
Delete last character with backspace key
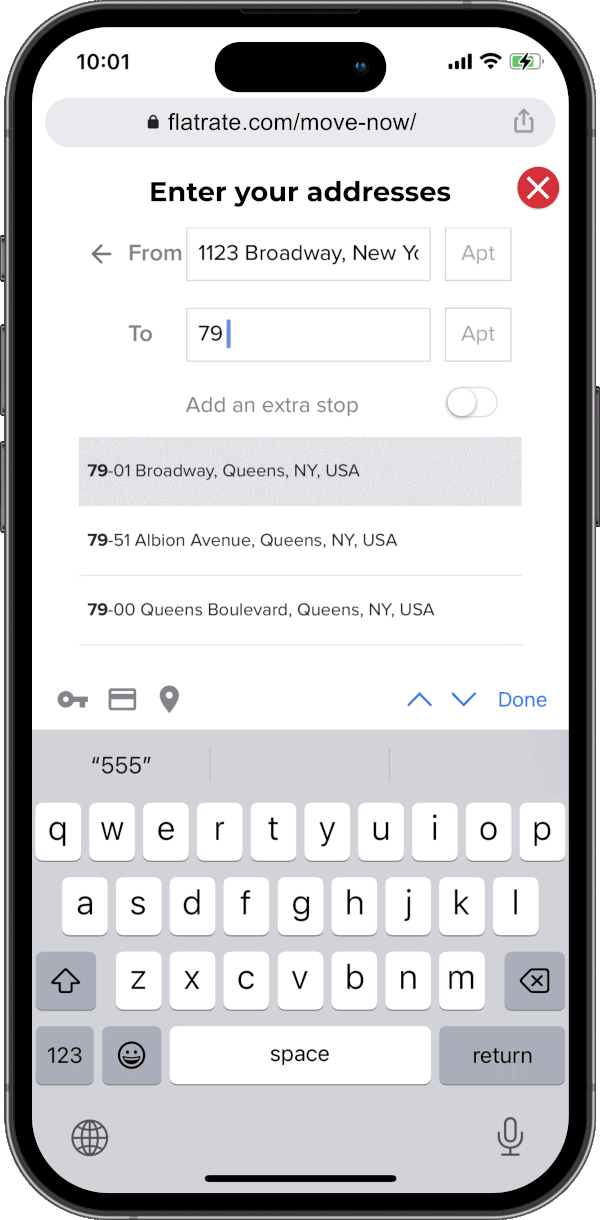pyautogui.click(x=534, y=981)
